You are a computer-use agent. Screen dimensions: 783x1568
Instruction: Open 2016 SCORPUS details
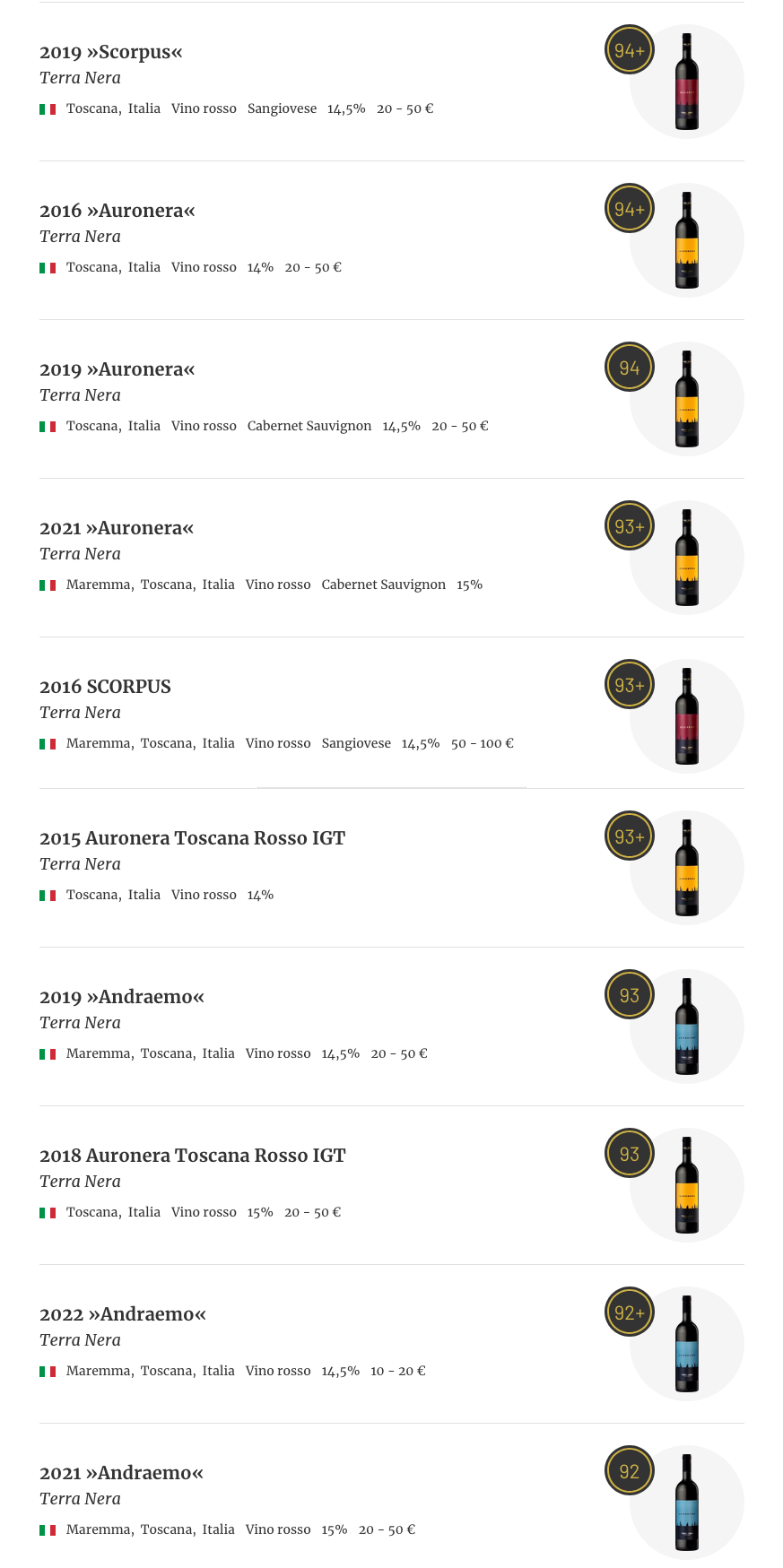click(105, 687)
